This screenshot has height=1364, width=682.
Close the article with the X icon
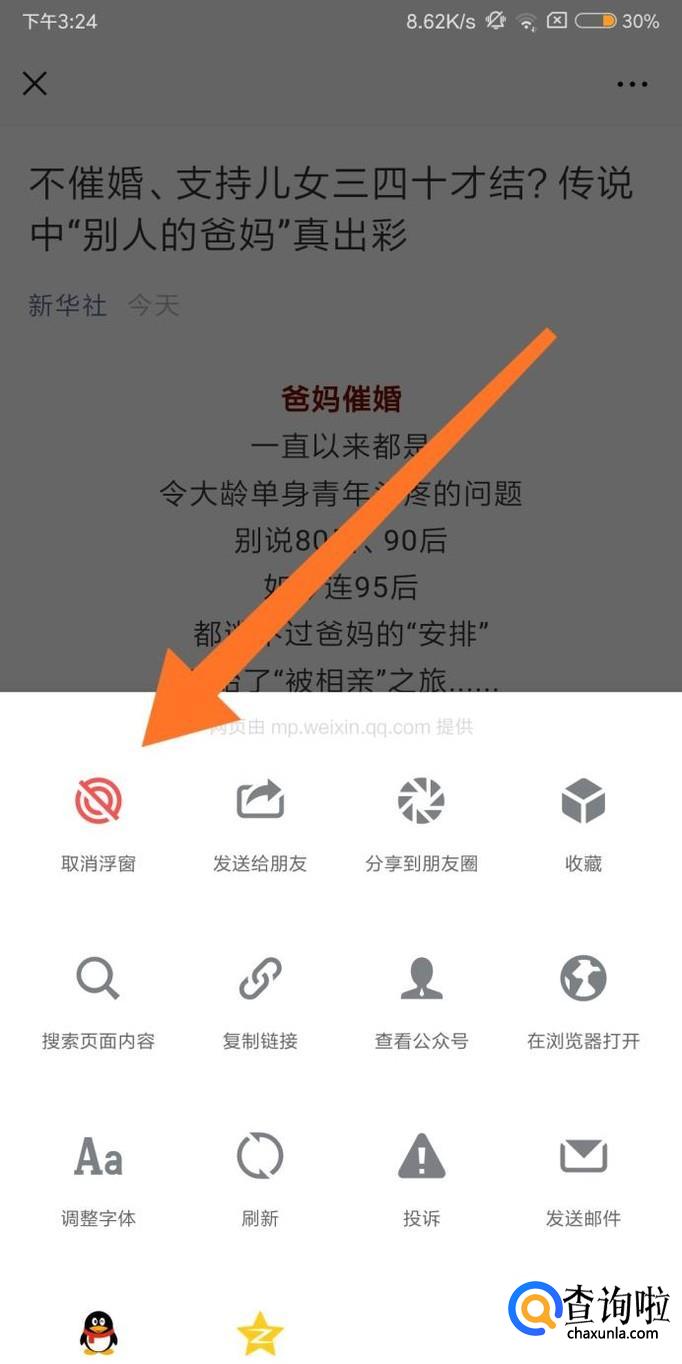tap(35, 83)
